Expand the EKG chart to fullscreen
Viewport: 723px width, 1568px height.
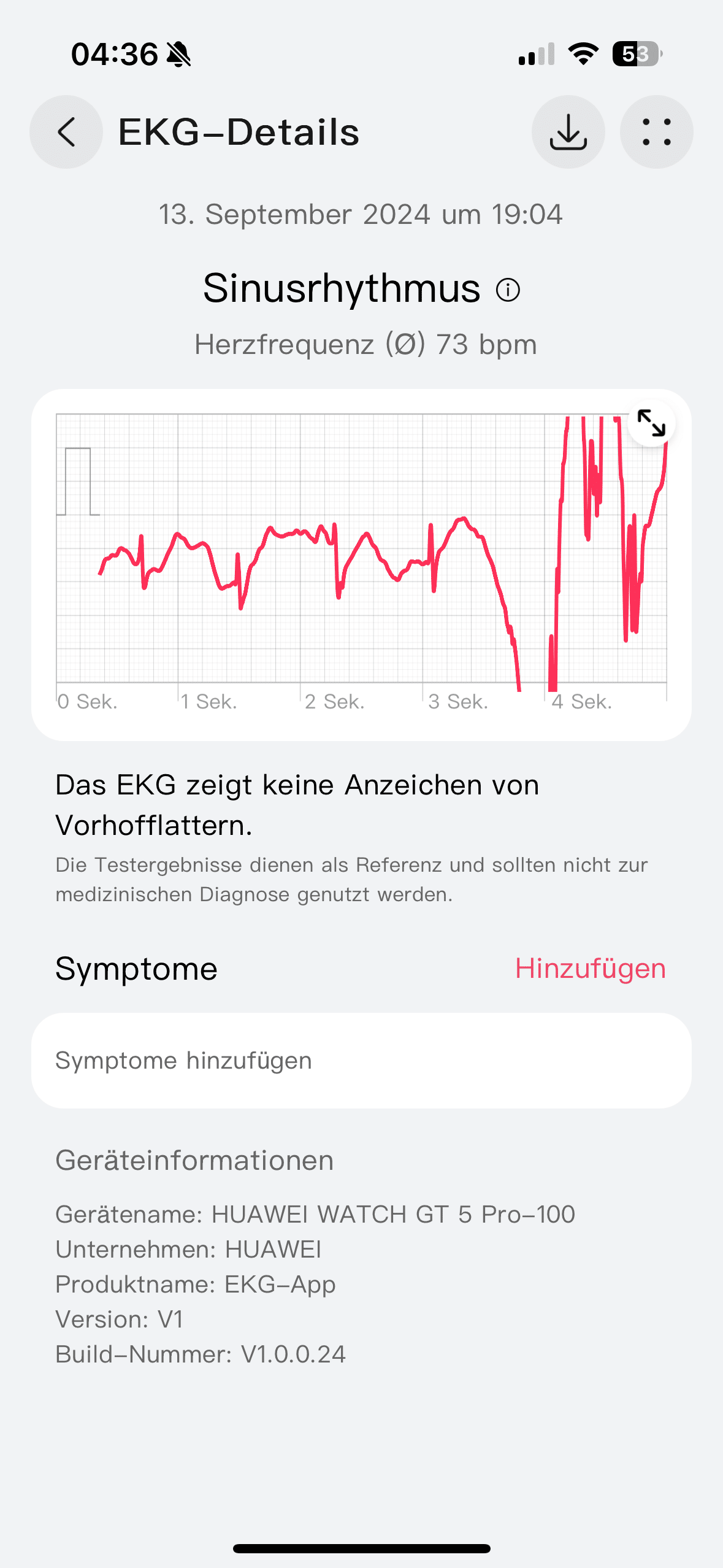coord(651,423)
